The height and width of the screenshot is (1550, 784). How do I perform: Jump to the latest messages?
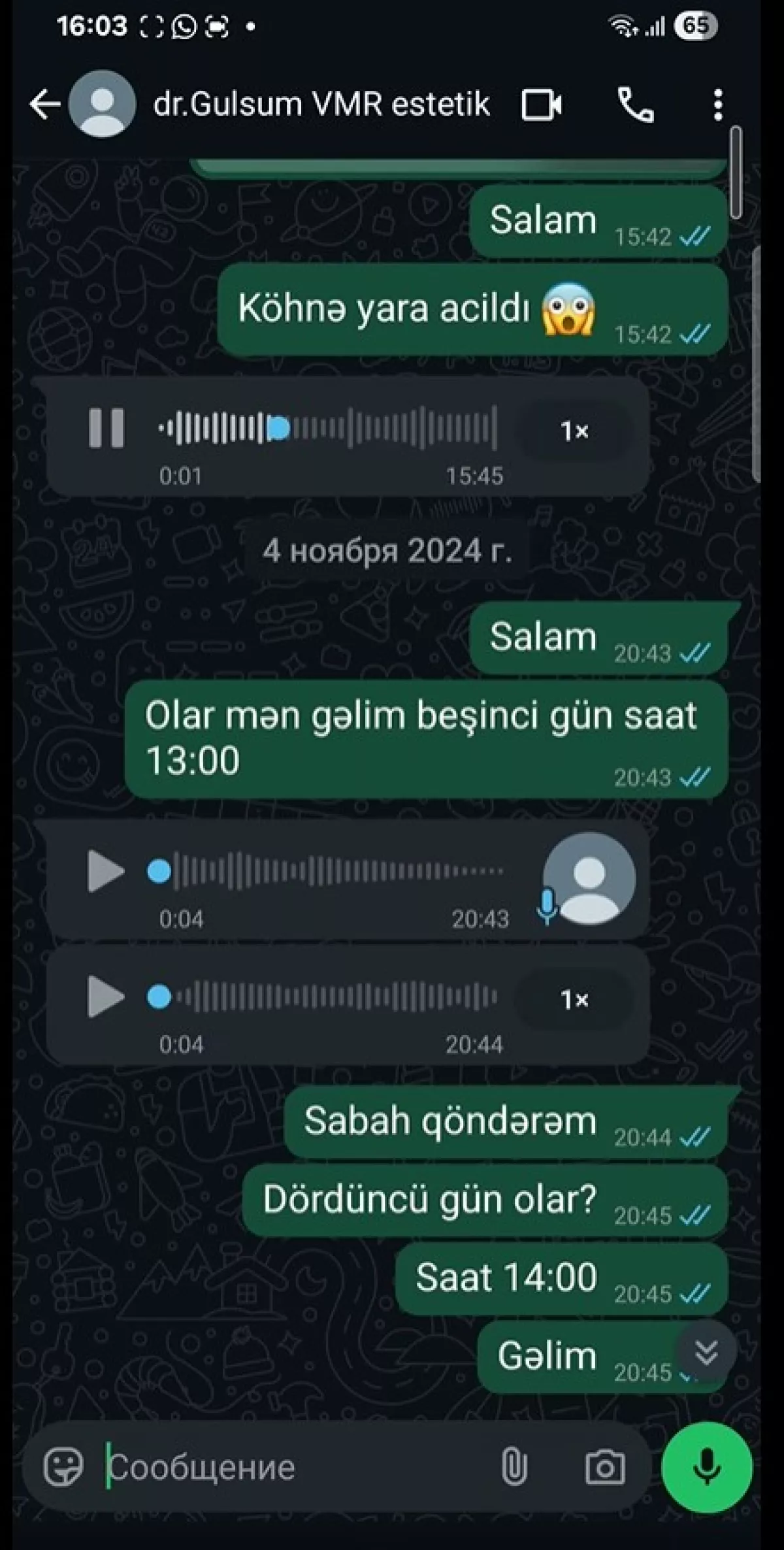pos(706,1353)
